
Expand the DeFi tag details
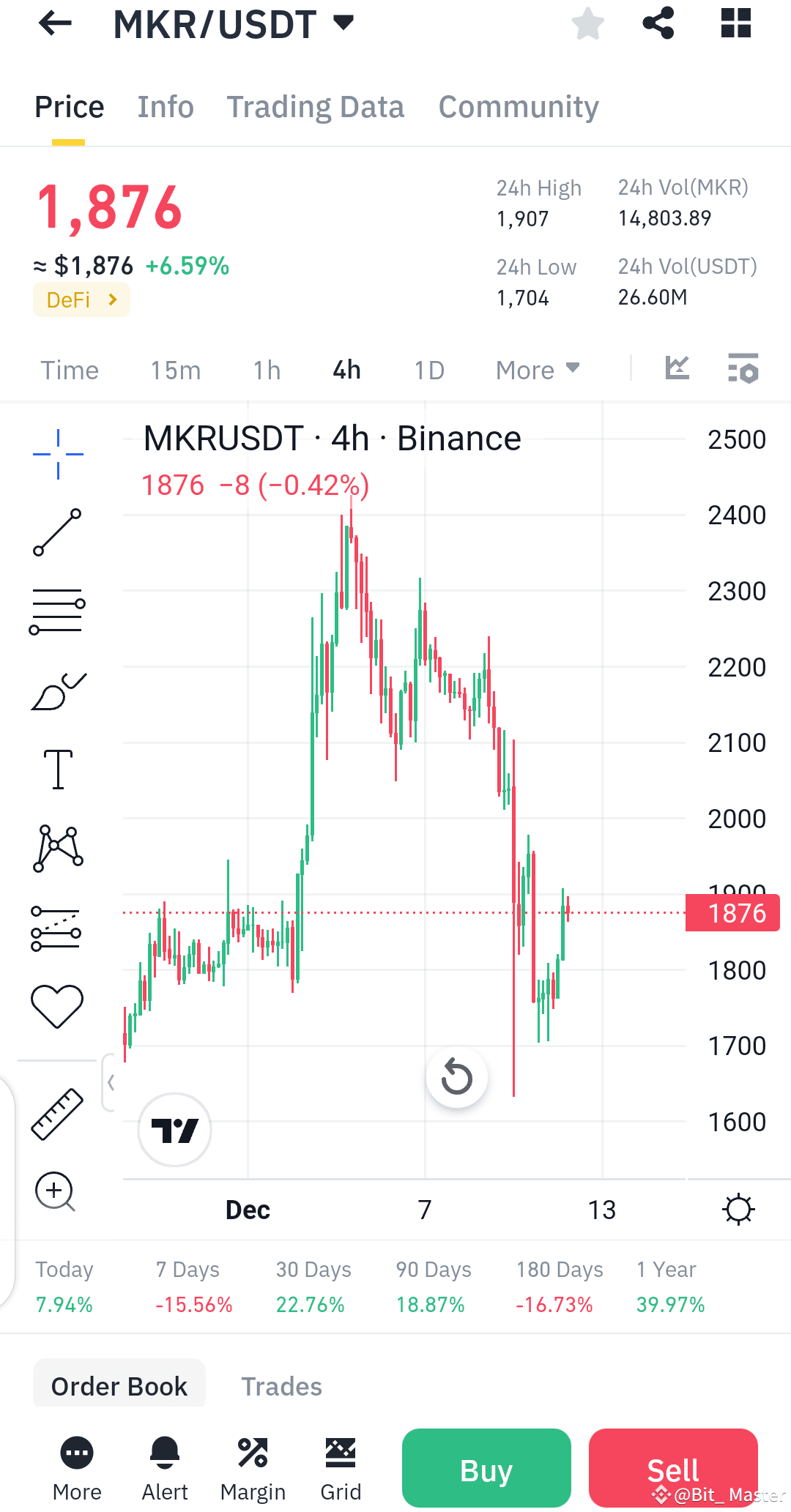(x=81, y=299)
